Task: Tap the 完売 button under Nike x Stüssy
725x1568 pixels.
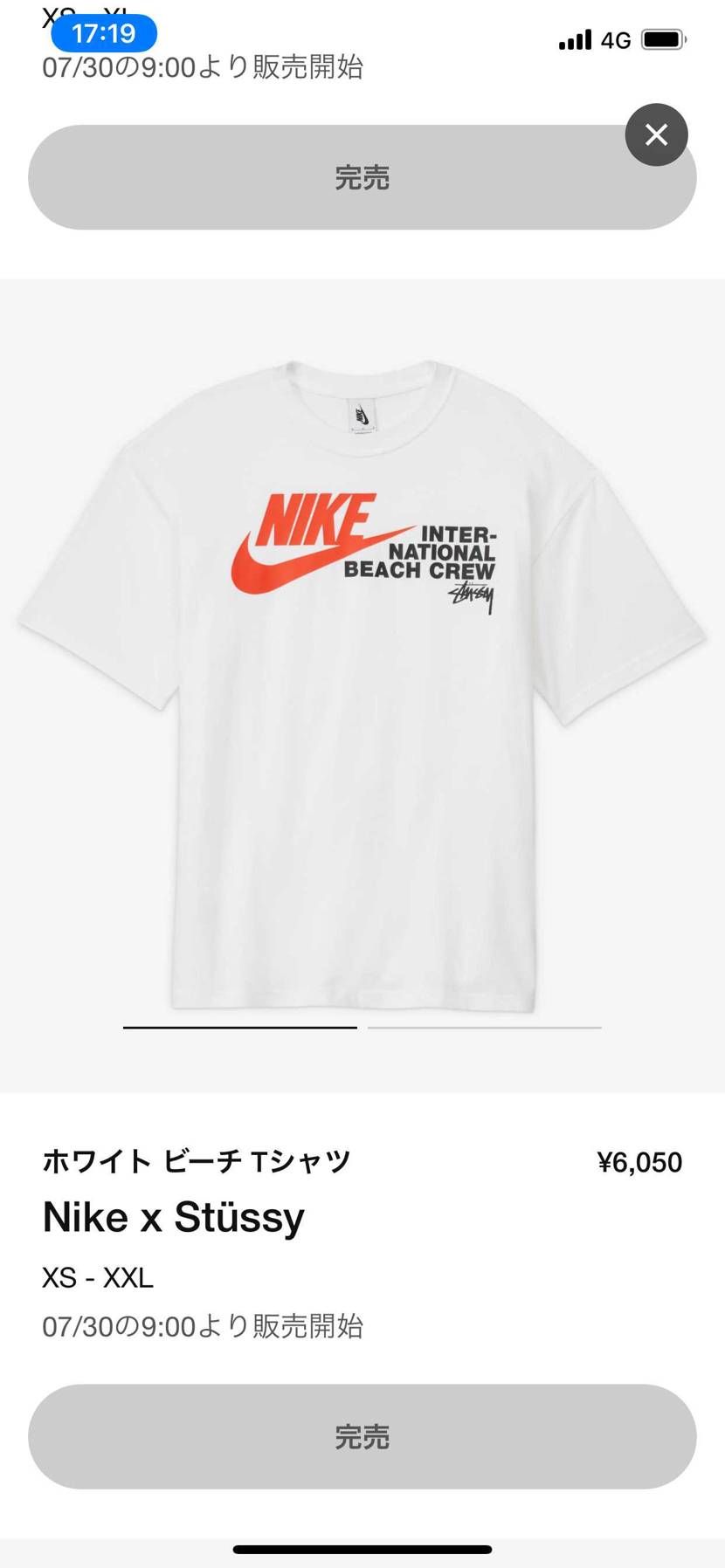Action: point(362,1436)
